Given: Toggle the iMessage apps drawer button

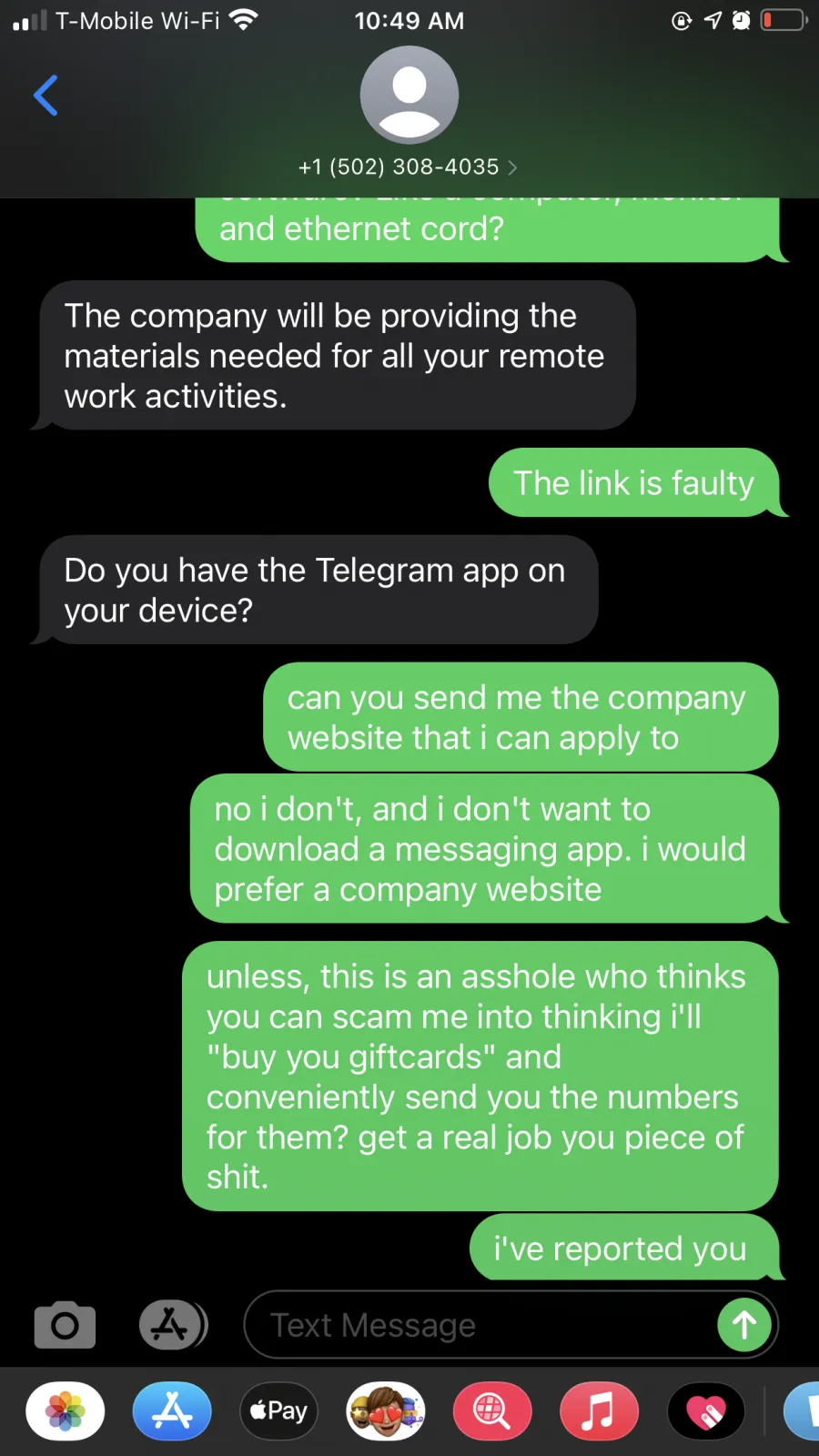Looking at the screenshot, I should pos(173,1325).
